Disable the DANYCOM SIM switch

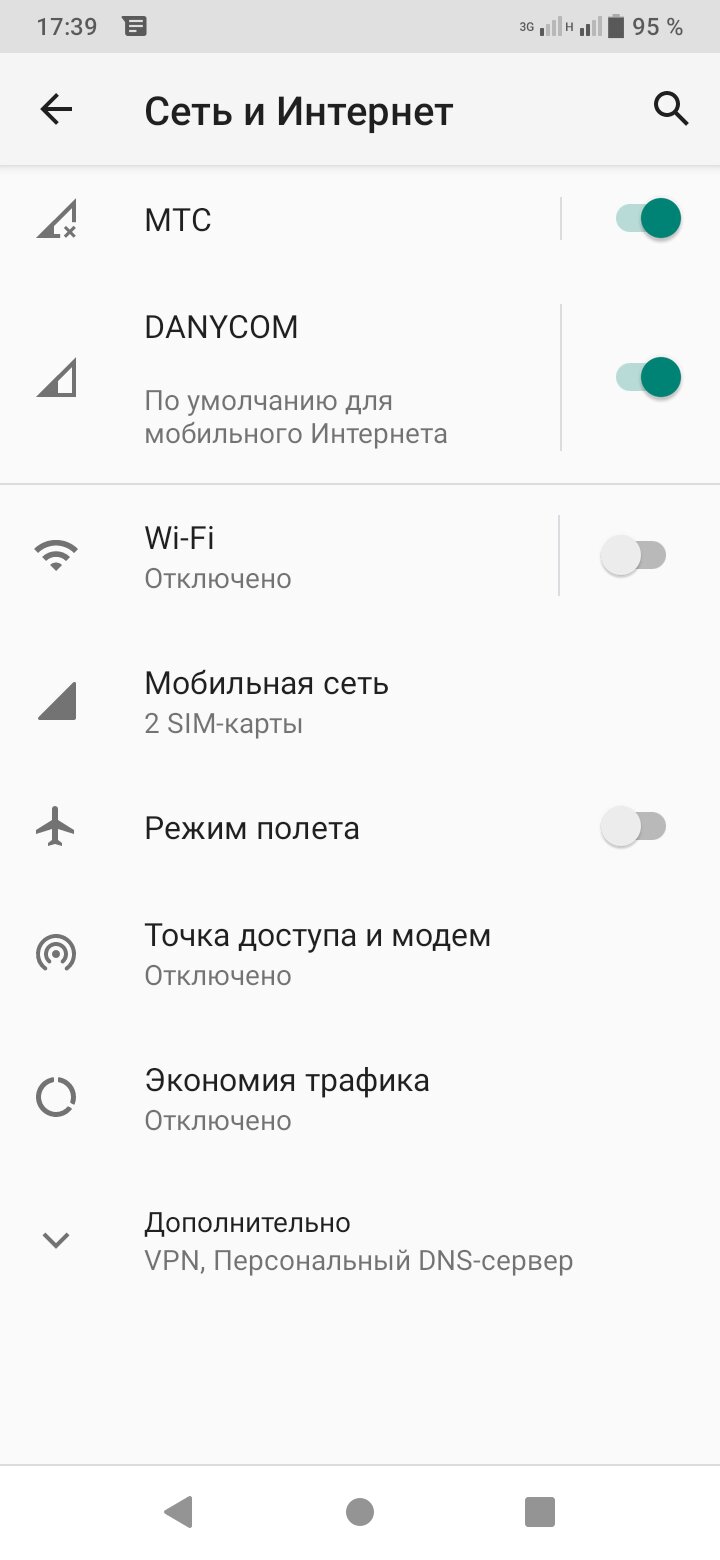pyautogui.click(x=648, y=377)
